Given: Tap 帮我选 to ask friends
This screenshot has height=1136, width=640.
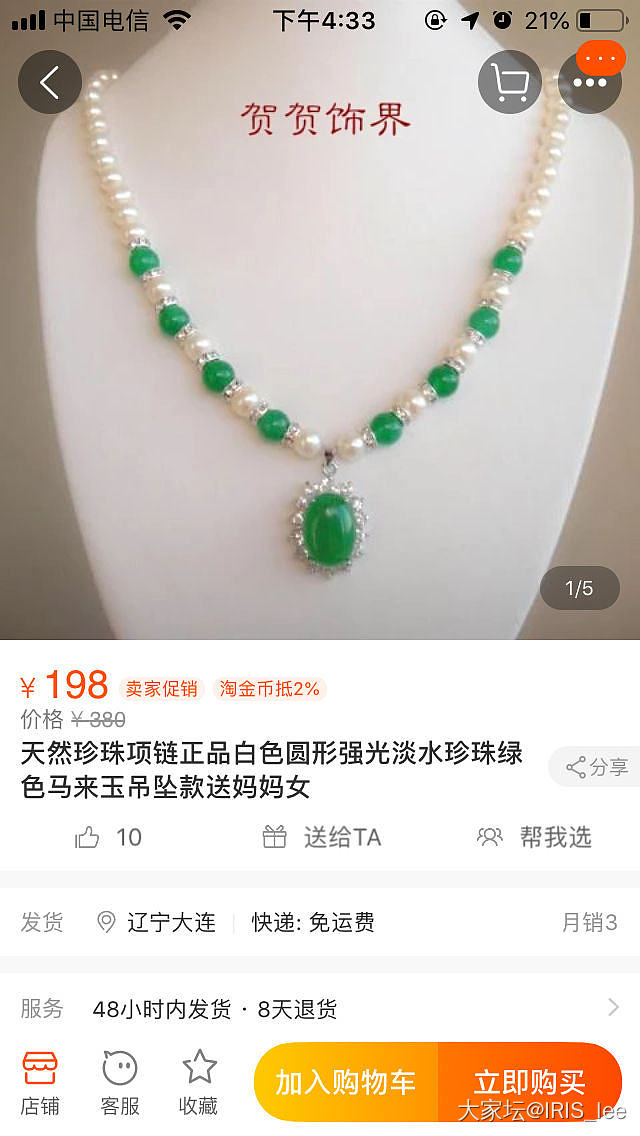Looking at the screenshot, I should coord(534,837).
